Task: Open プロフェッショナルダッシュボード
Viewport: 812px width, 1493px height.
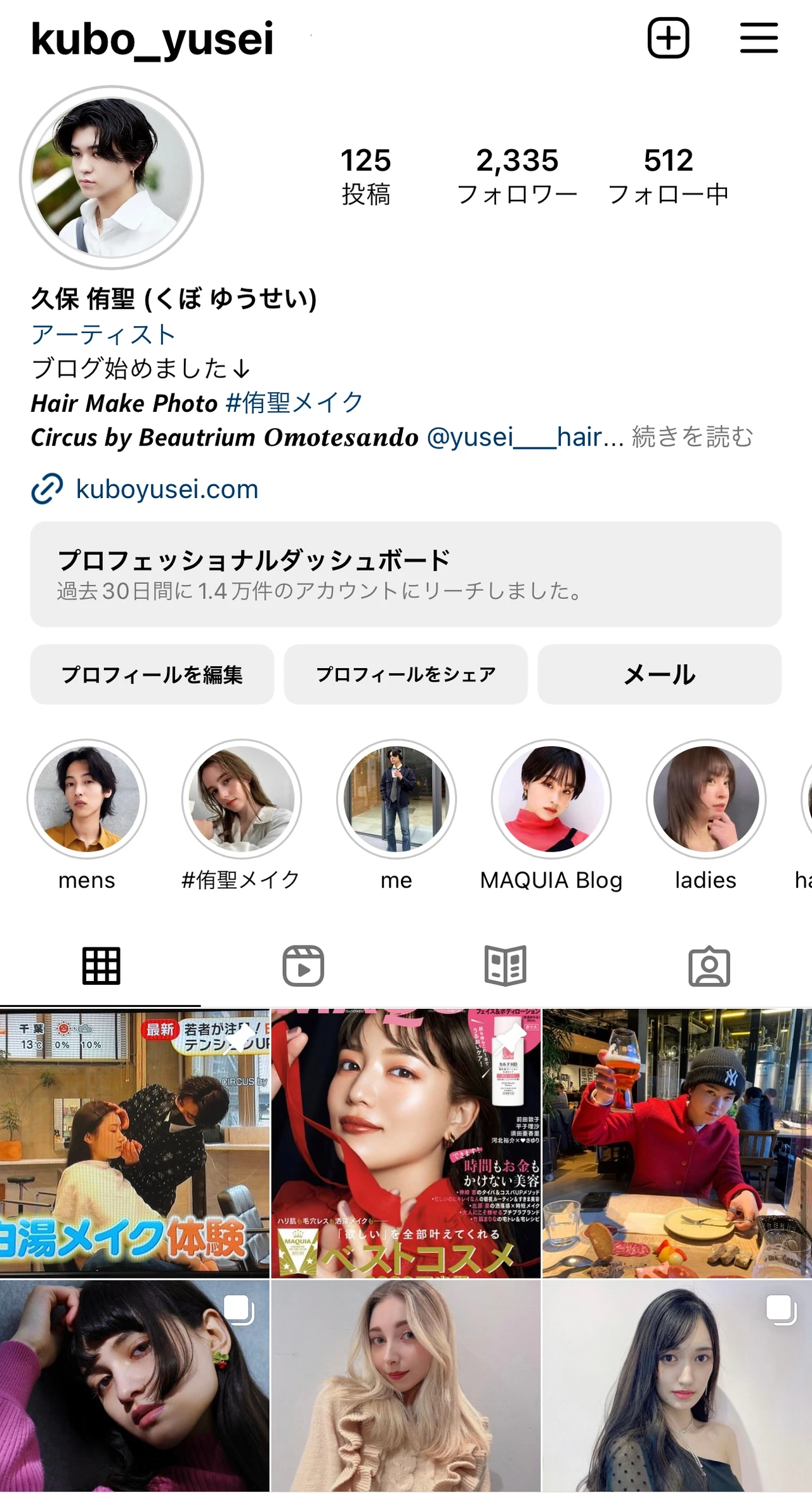Action: (406, 574)
